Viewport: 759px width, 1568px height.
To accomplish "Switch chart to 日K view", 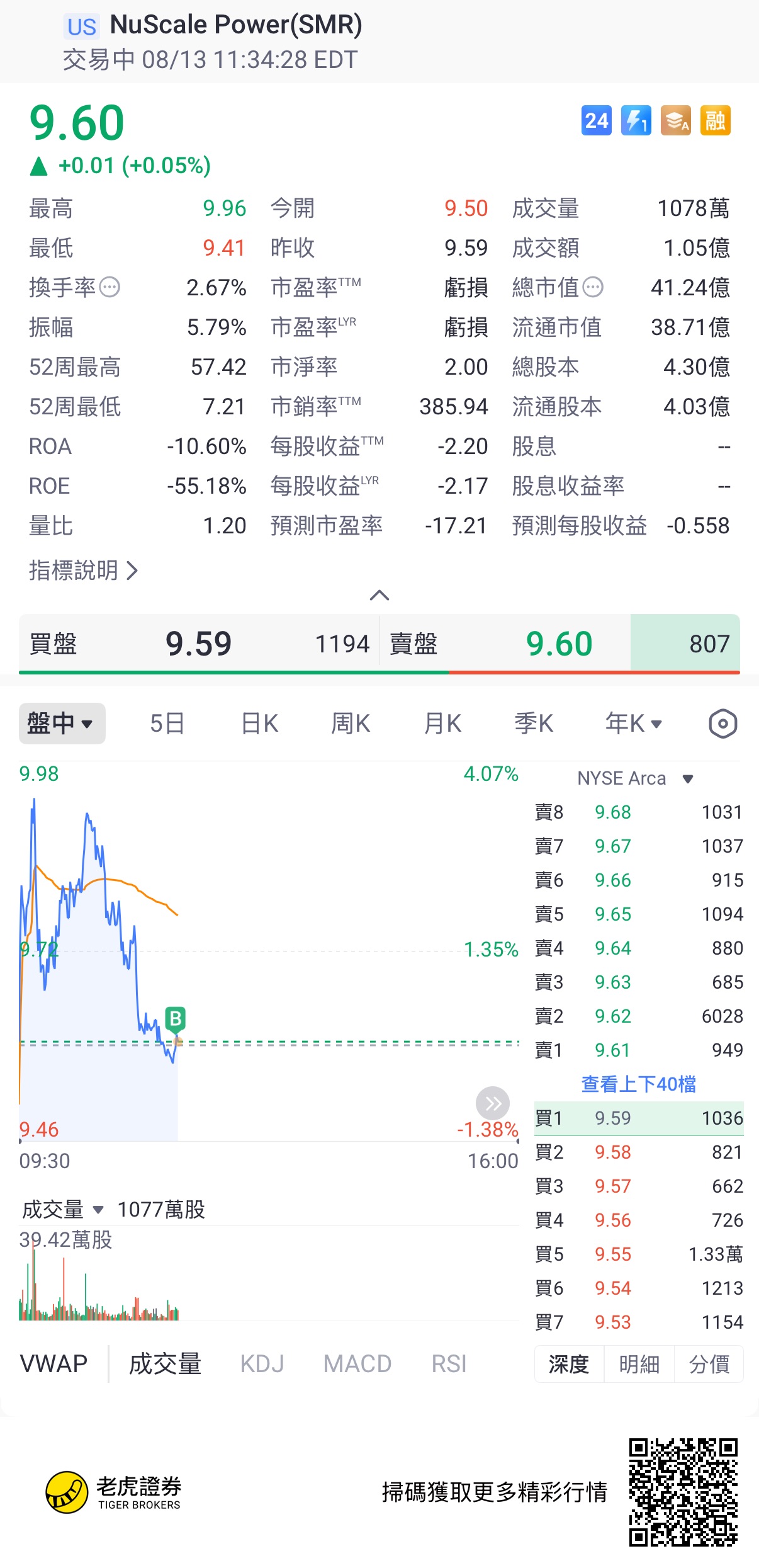I will tap(259, 724).
